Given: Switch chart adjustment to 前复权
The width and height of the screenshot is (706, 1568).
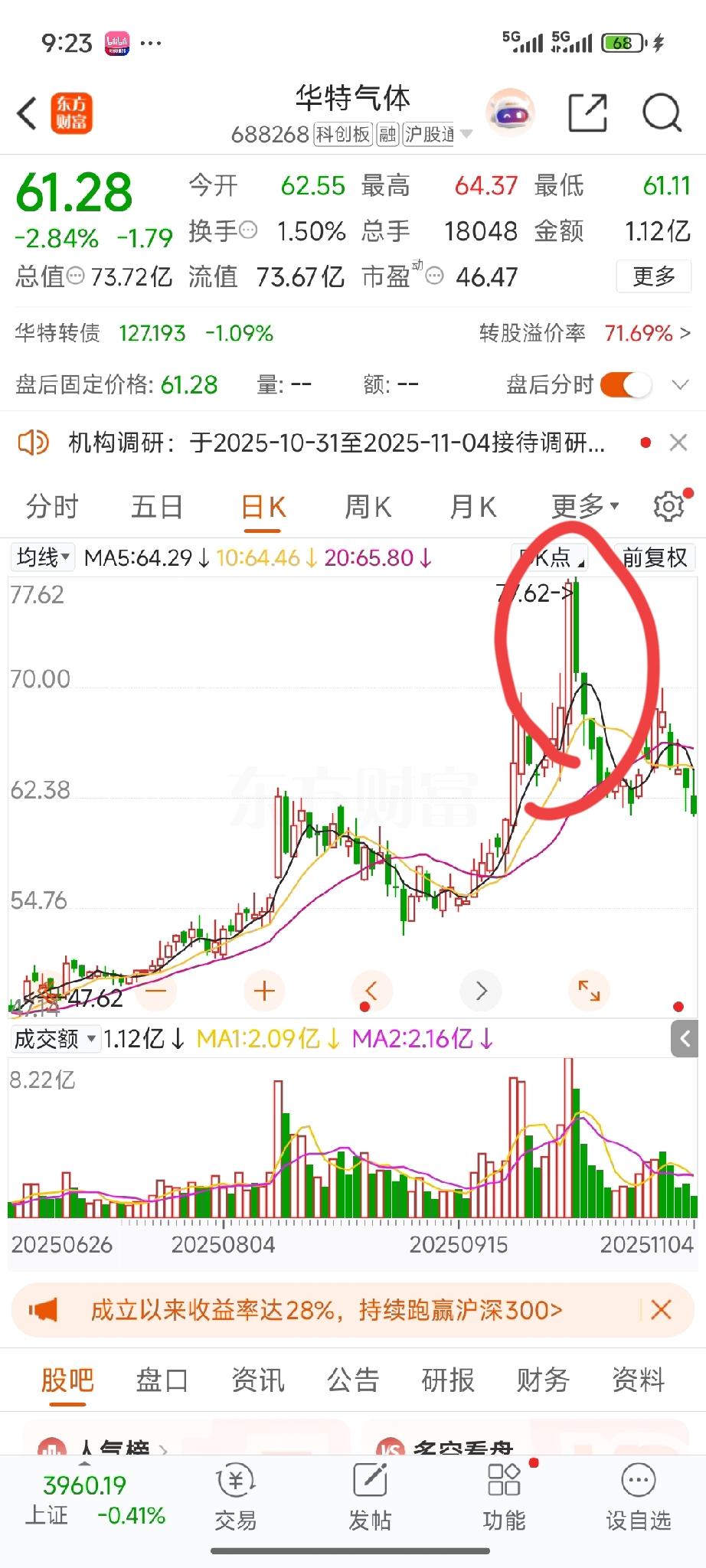Looking at the screenshot, I should 655,557.
